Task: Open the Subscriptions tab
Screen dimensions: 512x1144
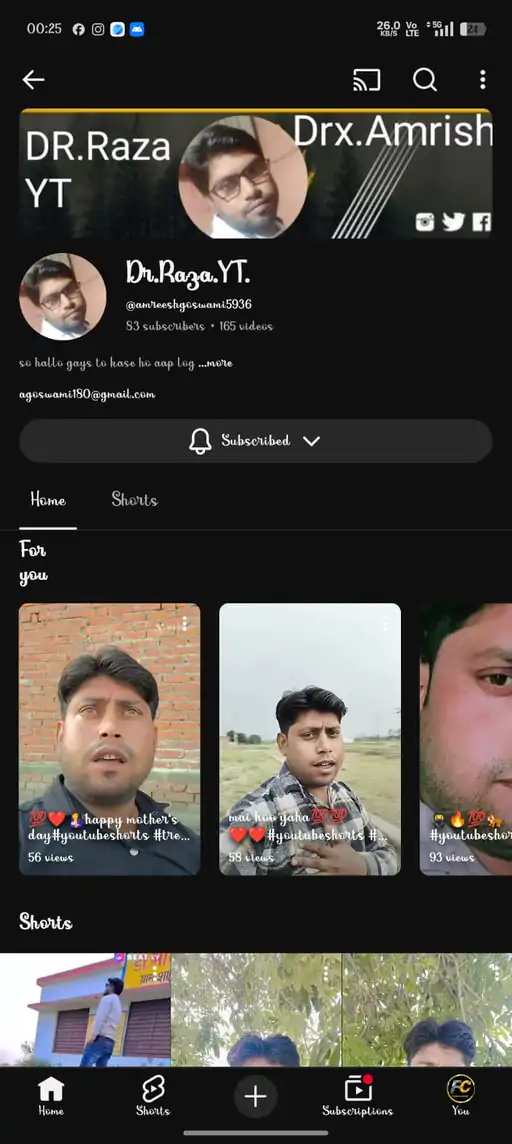Action: point(357,1097)
